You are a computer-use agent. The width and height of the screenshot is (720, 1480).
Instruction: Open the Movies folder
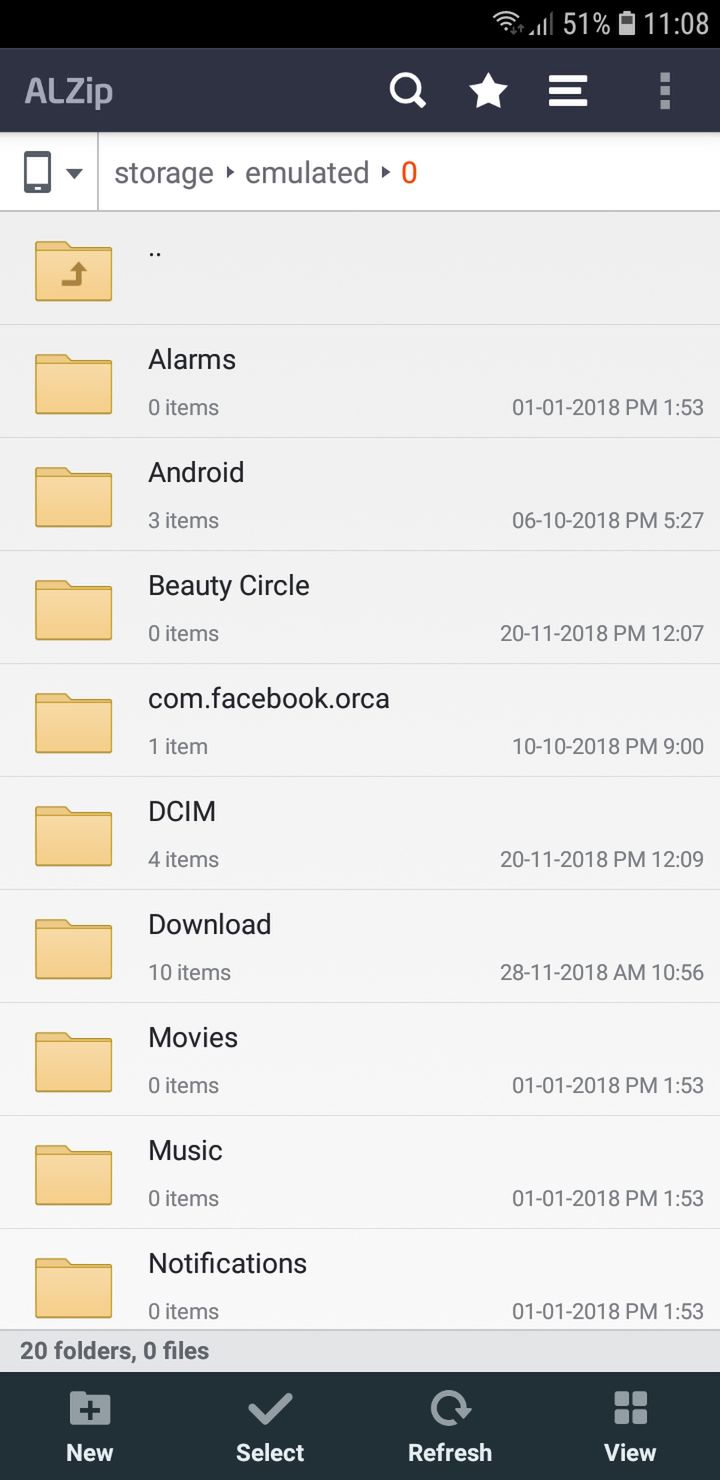[x=360, y=1060]
